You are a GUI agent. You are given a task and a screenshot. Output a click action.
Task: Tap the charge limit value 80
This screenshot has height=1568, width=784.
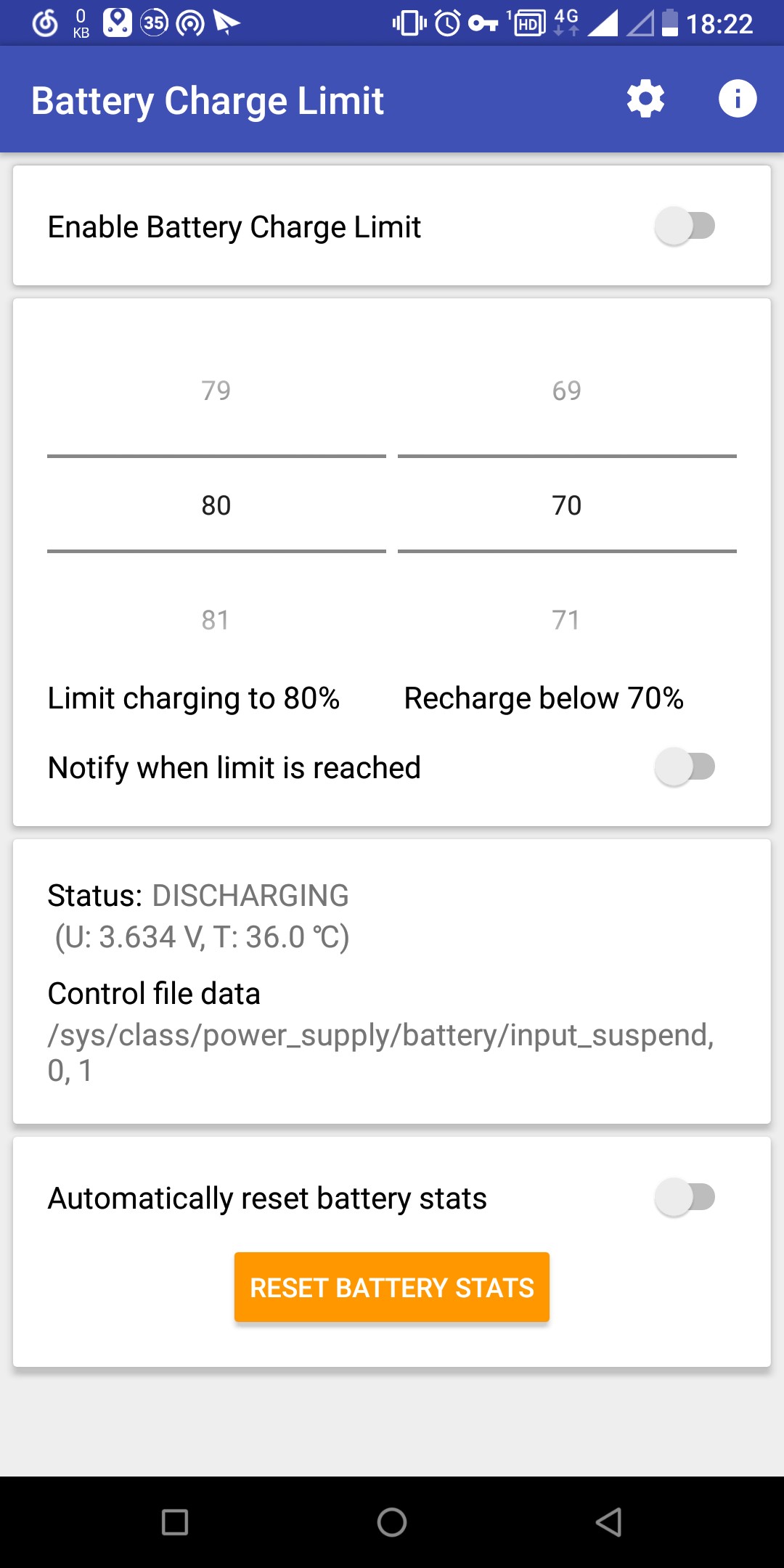(216, 505)
